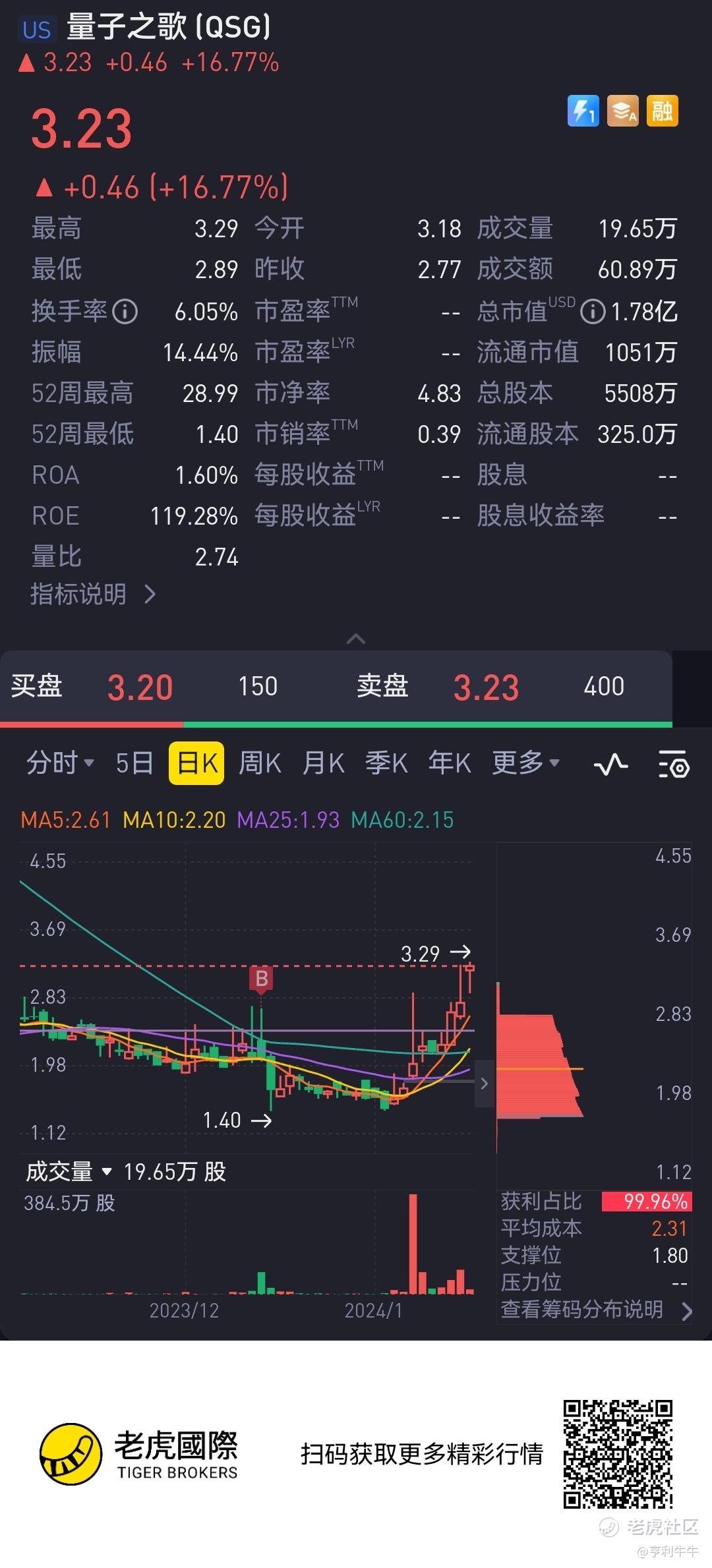Tap the yellow 融 margin badge
Screen dimensions: 712x1568
662,111
